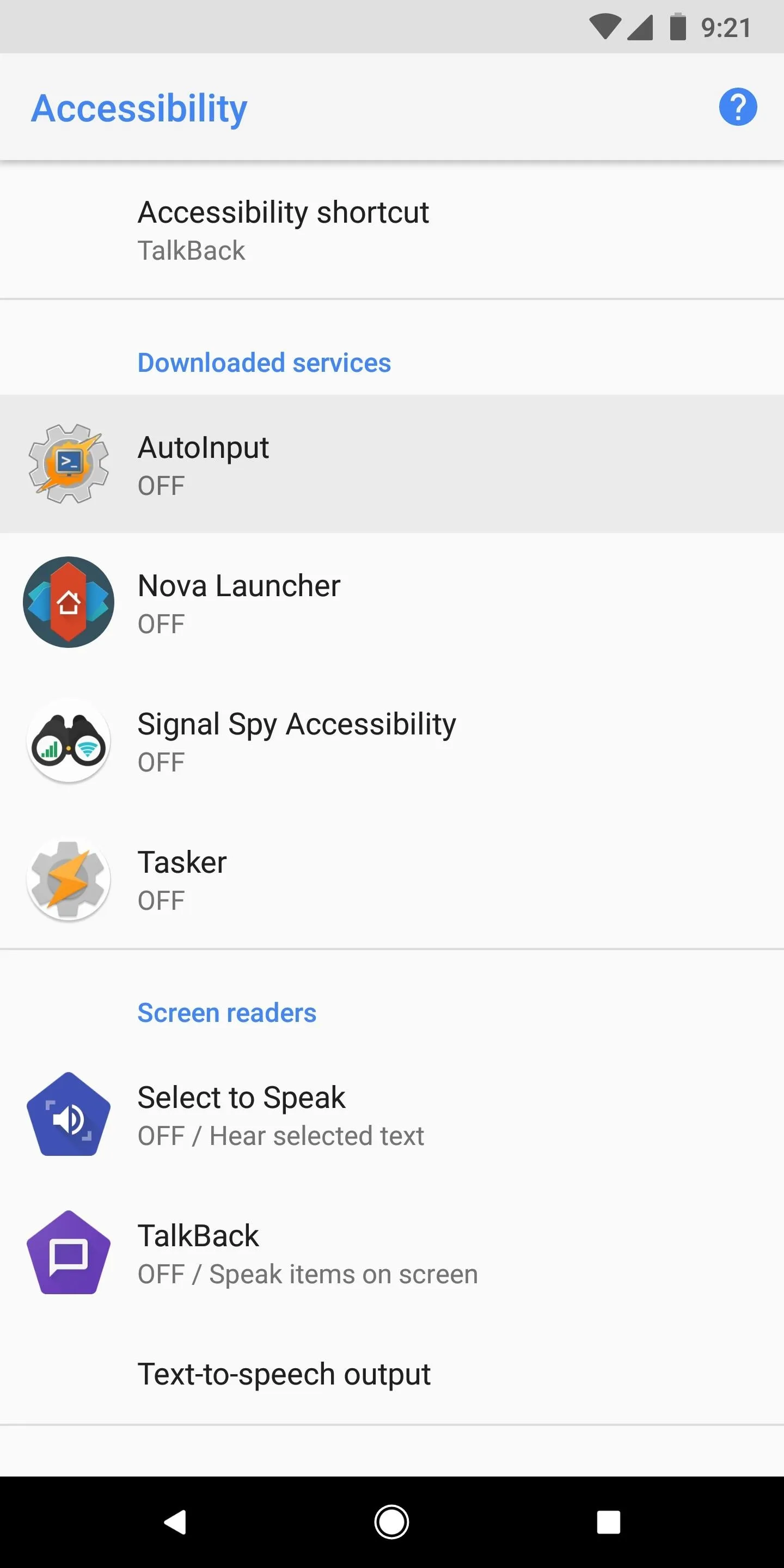Viewport: 784px width, 1568px height.
Task: Open Accessibility shortcut settings
Action: 392,230
